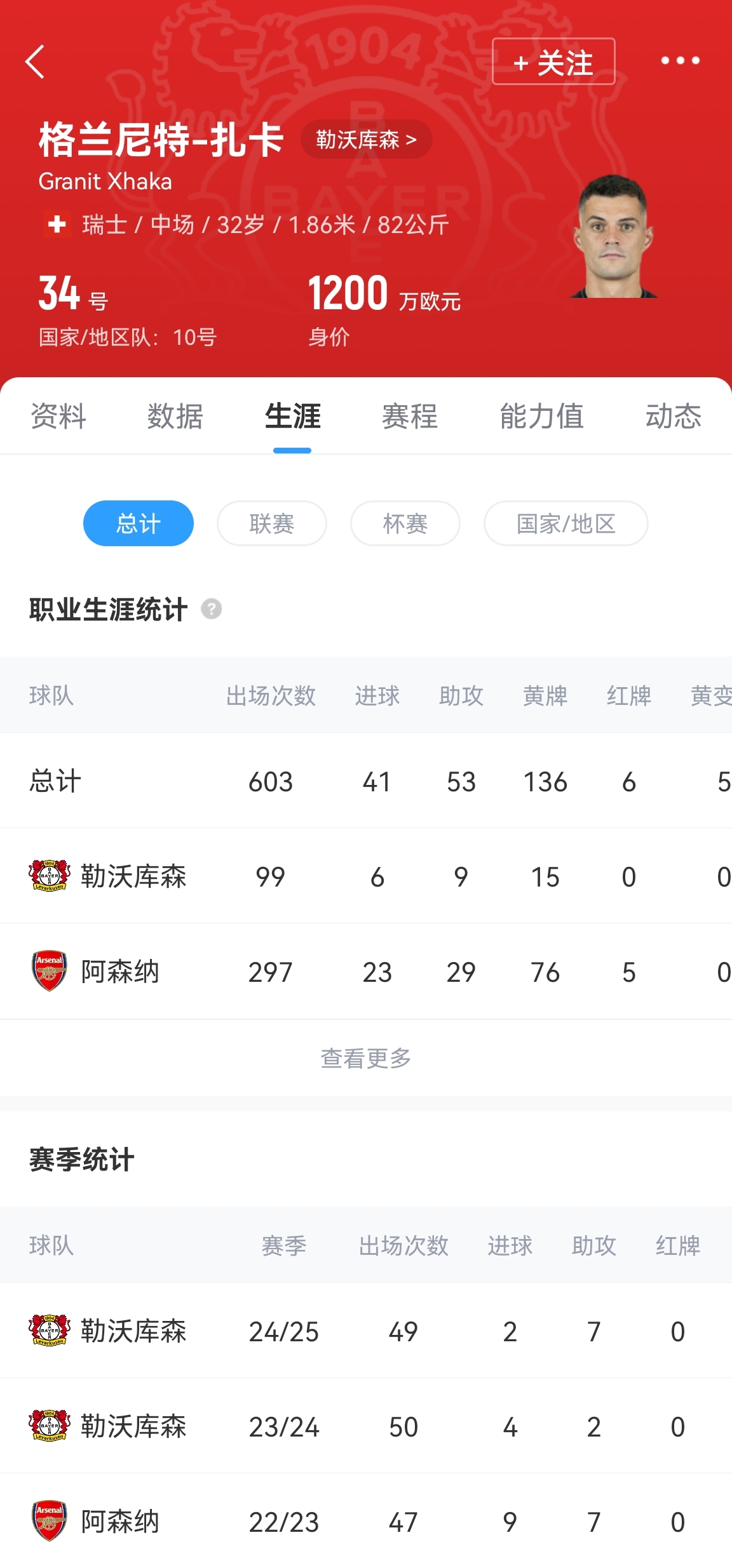This screenshot has width=732, height=1568.
Task: Select the 国家/地区 filter chip
Action: [x=566, y=524]
